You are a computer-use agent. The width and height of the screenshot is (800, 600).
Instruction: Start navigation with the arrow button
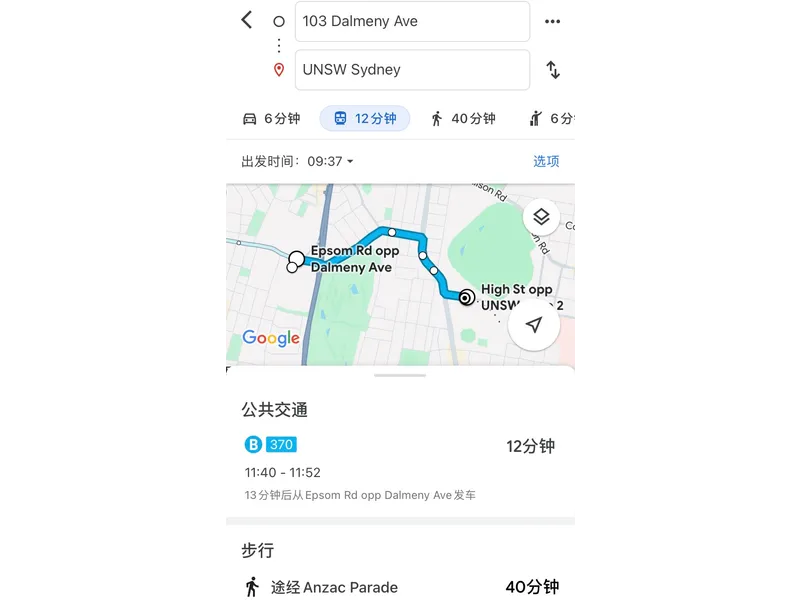pos(534,325)
